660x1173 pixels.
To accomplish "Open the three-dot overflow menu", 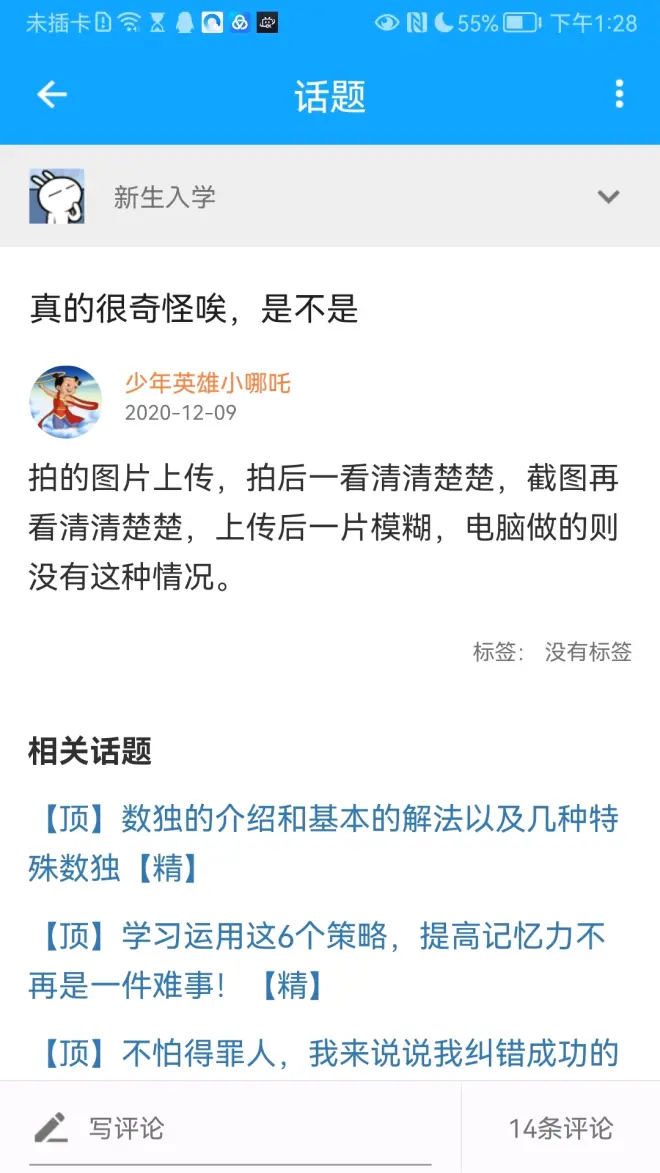I will click(619, 95).
